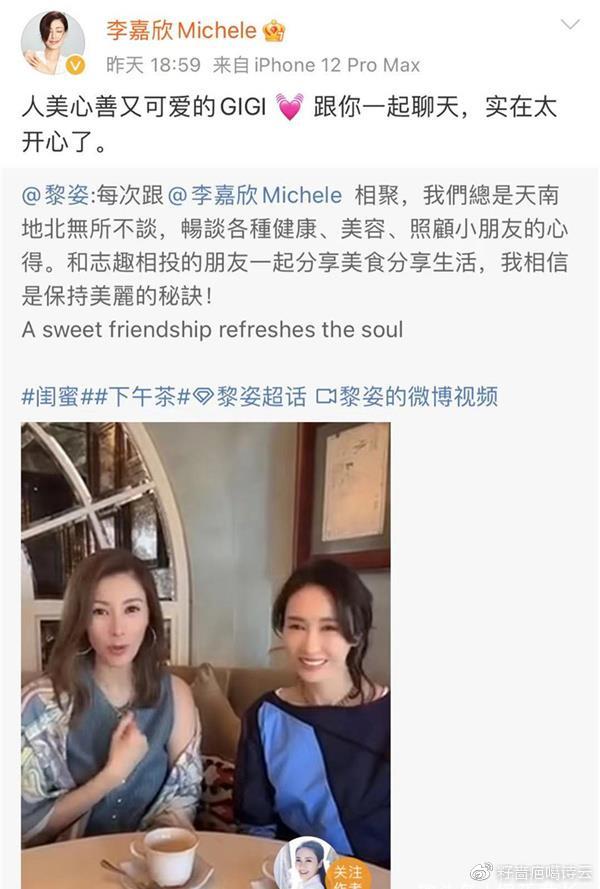Viewport: 600px width, 889px height.
Task: Open the poster's profile picture
Action: coord(52,42)
